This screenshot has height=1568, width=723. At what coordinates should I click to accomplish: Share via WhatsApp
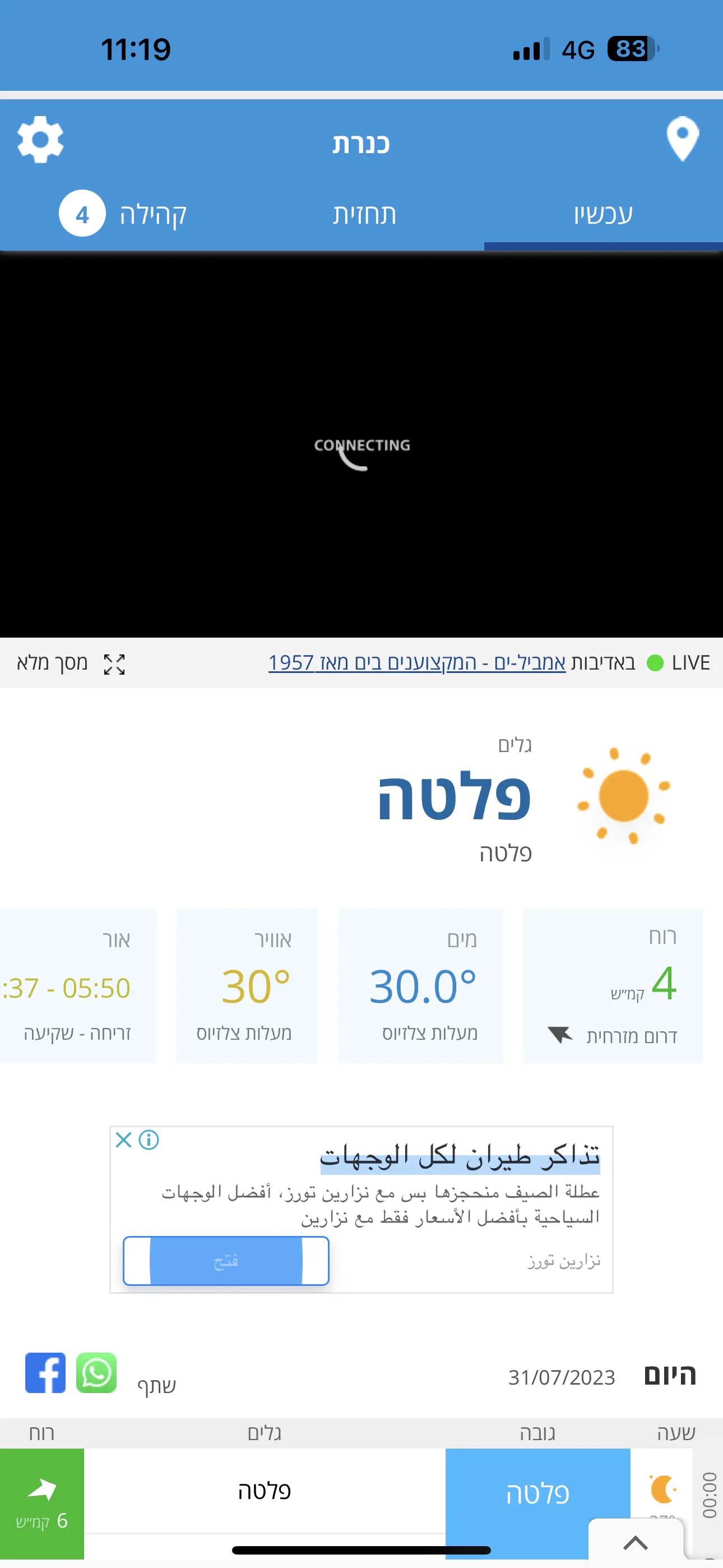click(x=96, y=1373)
